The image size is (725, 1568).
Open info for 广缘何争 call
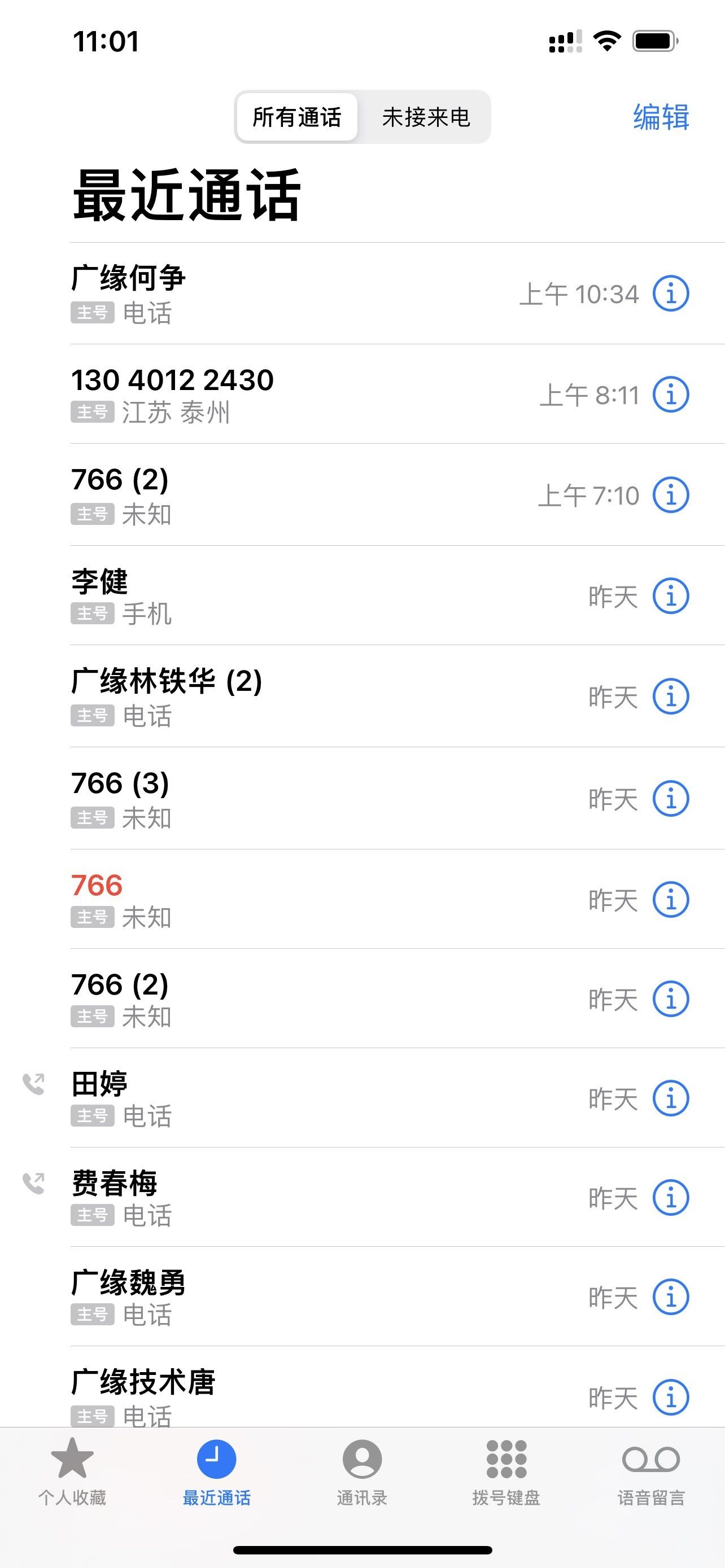(671, 294)
